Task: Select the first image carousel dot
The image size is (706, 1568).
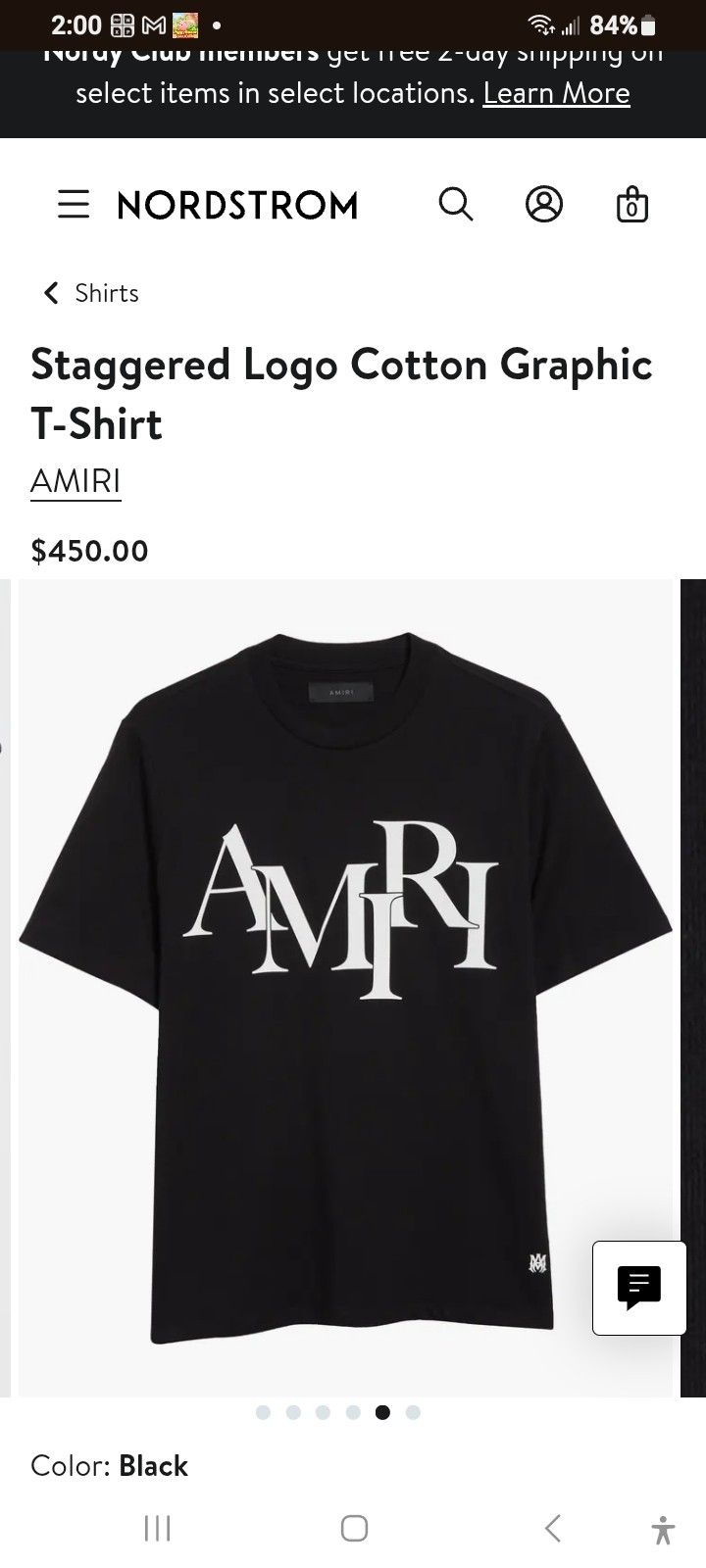Action: (x=264, y=1412)
